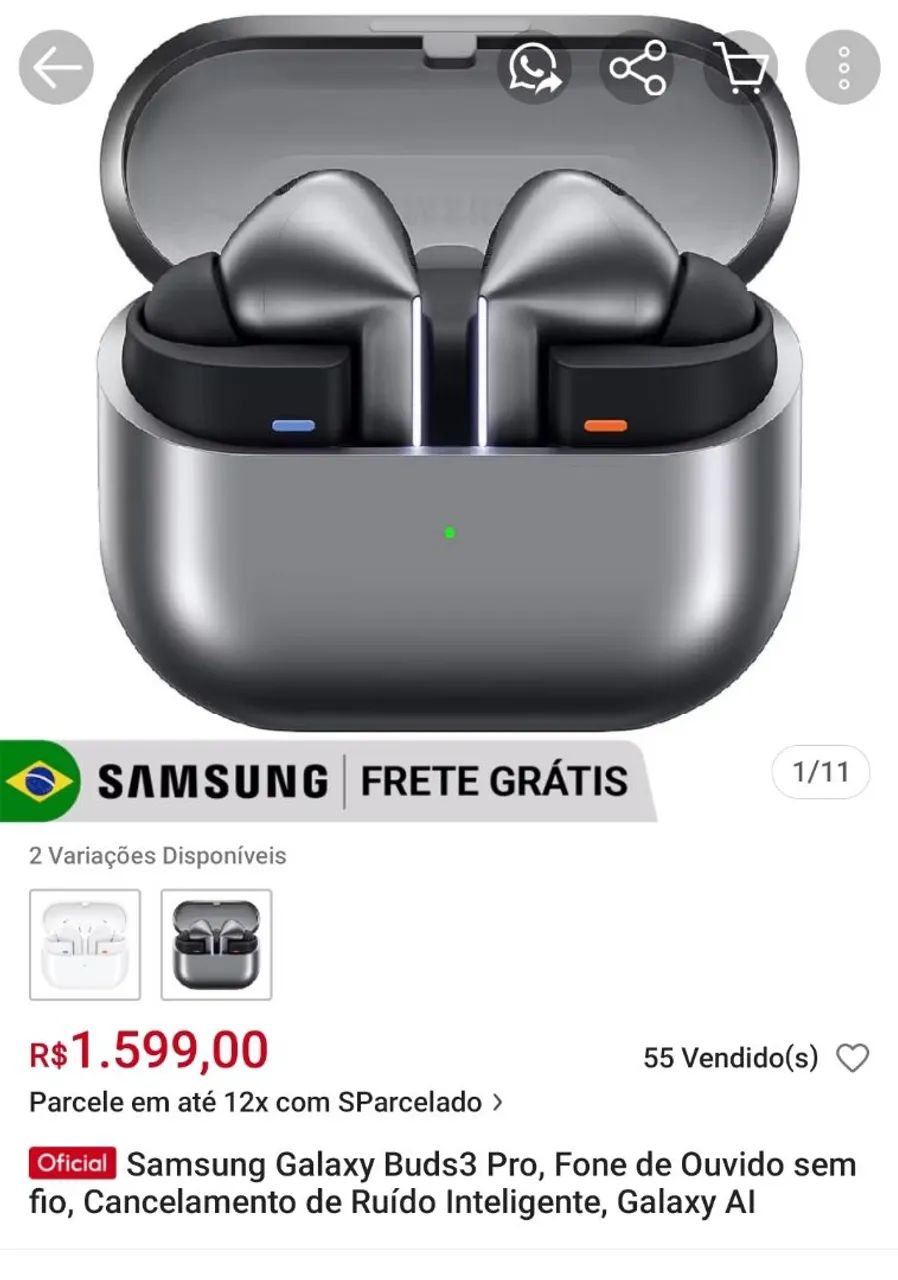Image resolution: width=898 pixels, height=1280 pixels.
Task: Select the silver color variation
Action: [x=215, y=943]
